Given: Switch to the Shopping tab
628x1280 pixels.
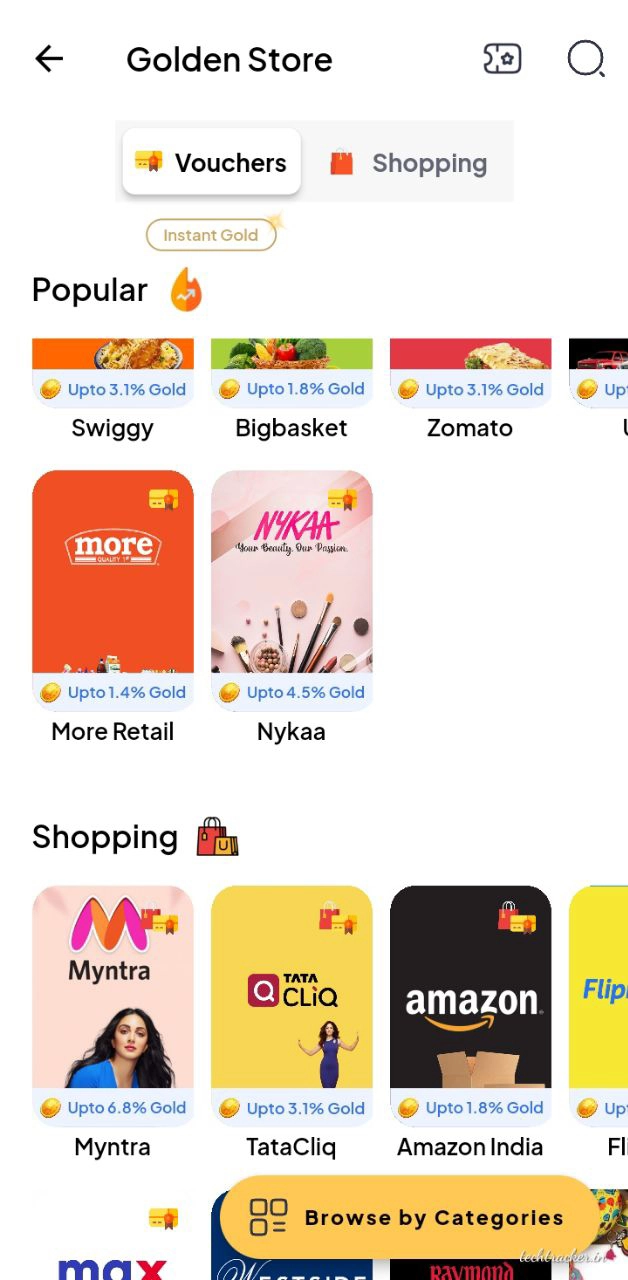Looking at the screenshot, I should pos(409,163).
